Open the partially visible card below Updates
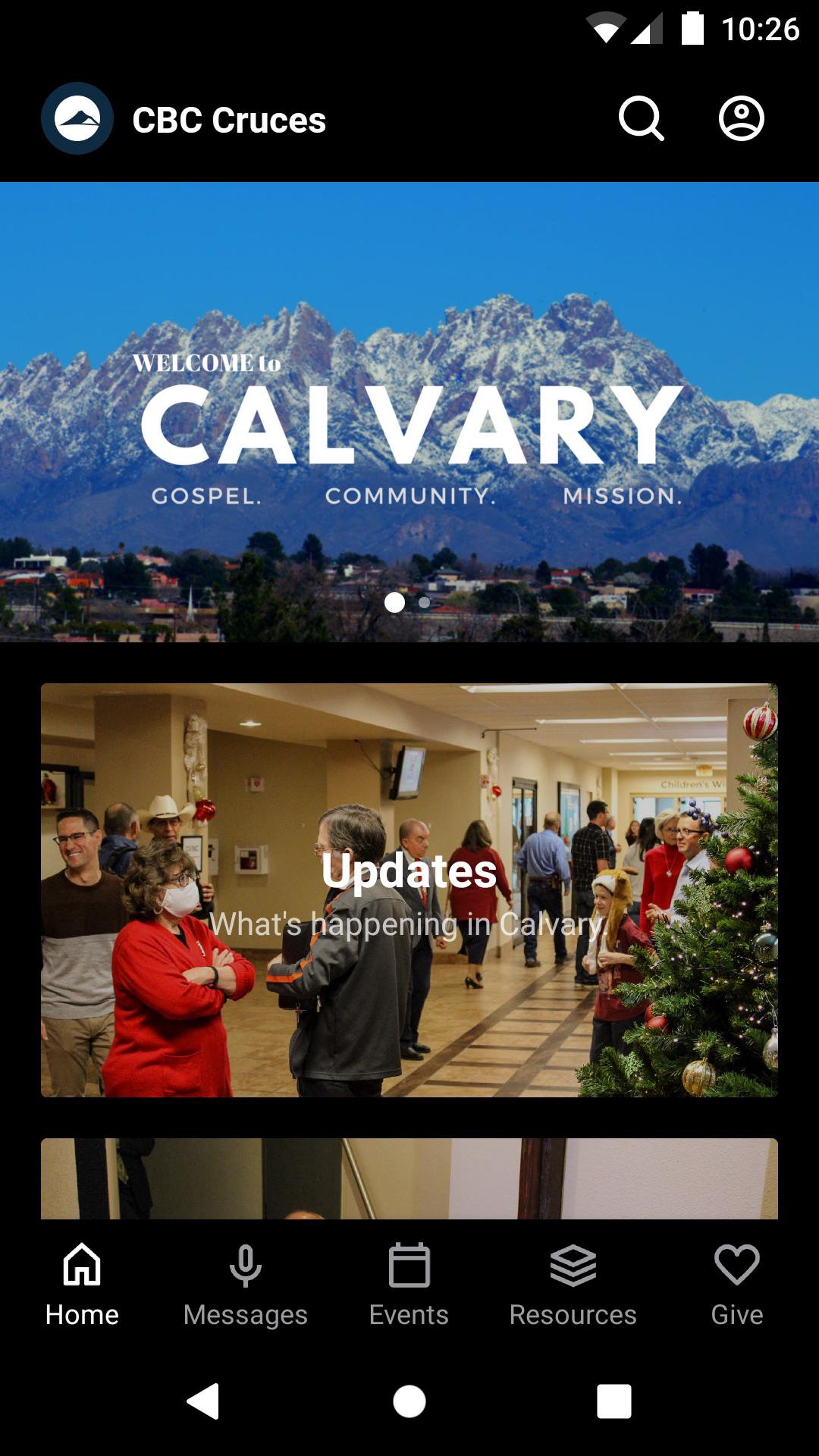The width and height of the screenshot is (819, 1456). pos(409,1178)
